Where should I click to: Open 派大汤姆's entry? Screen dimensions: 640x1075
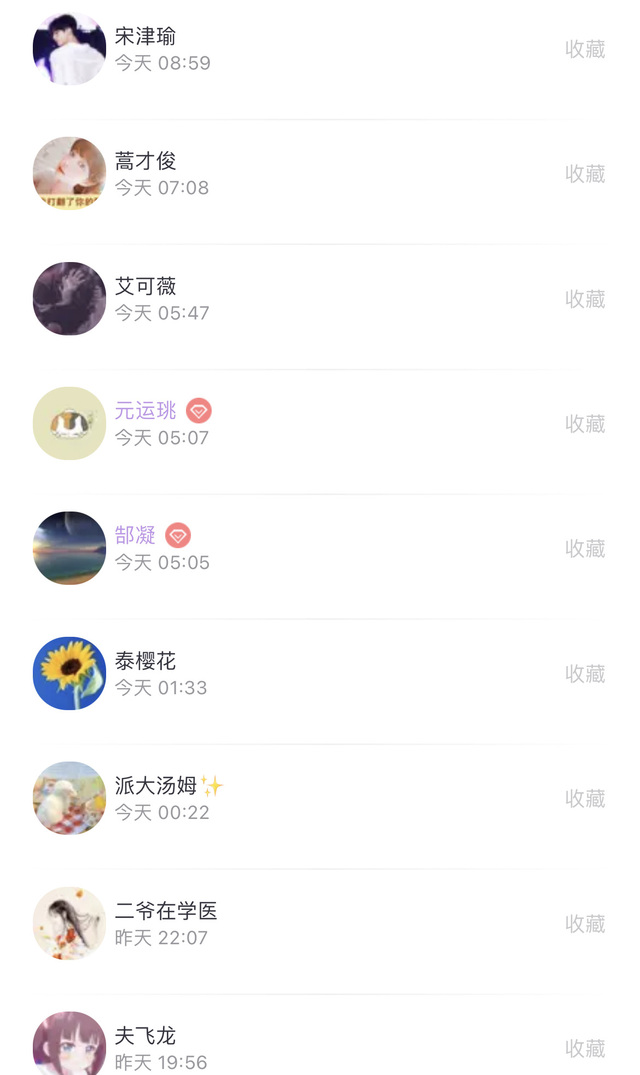(x=156, y=786)
